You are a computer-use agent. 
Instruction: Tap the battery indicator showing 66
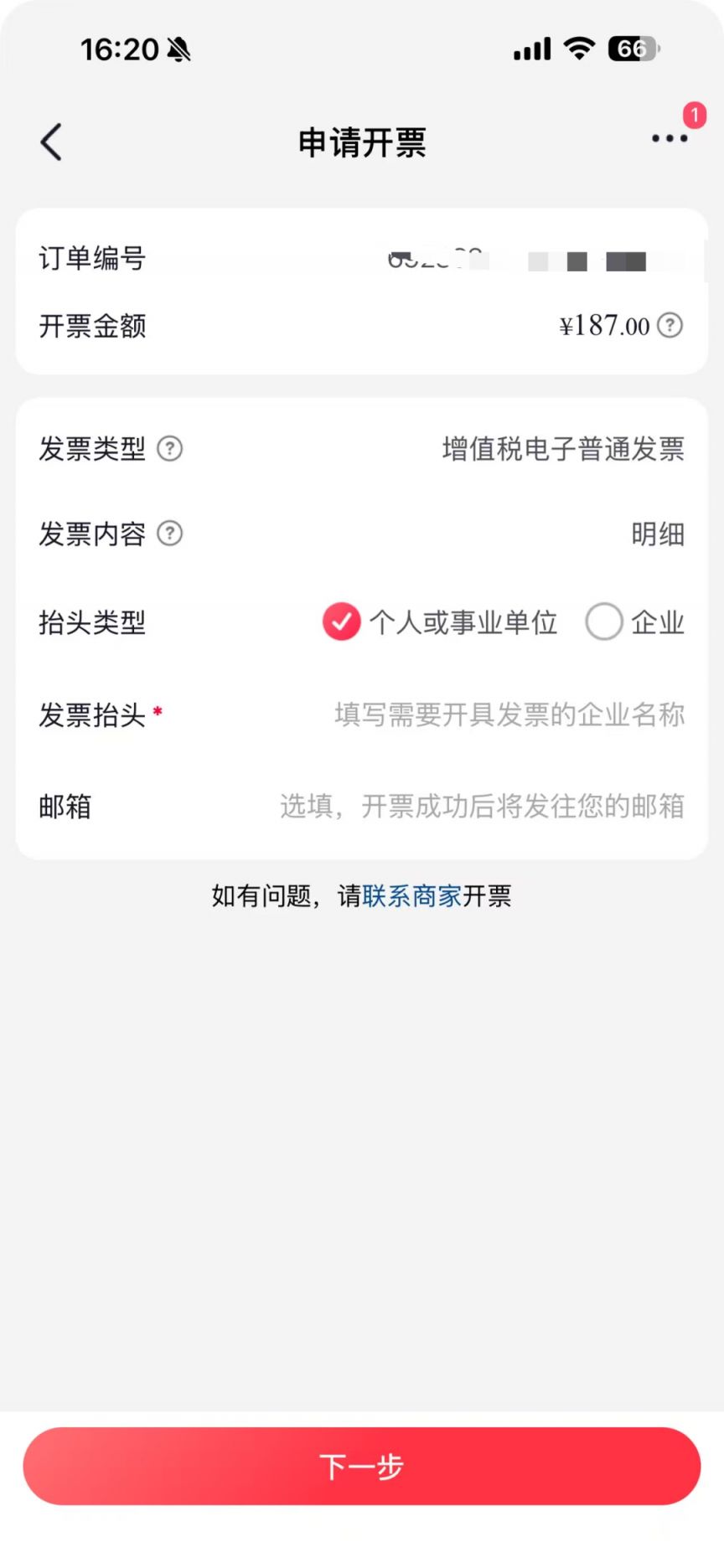pos(633,49)
